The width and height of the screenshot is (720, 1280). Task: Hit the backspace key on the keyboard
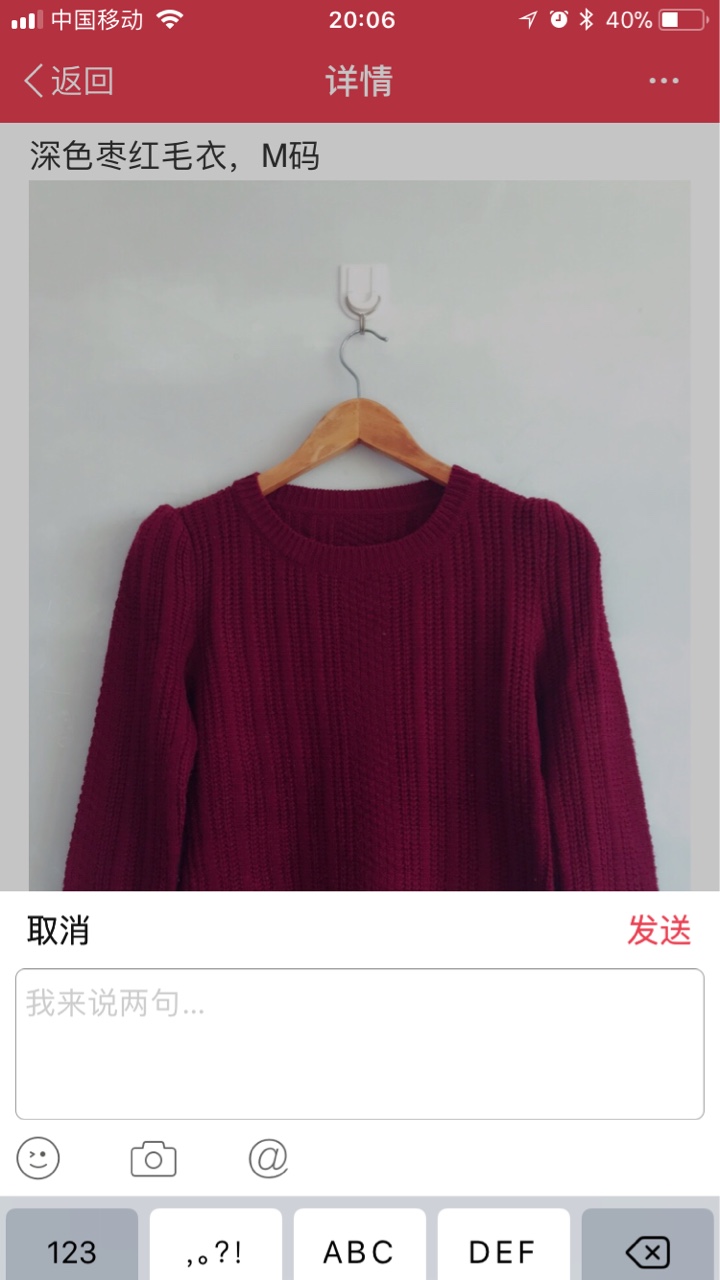(647, 1244)
